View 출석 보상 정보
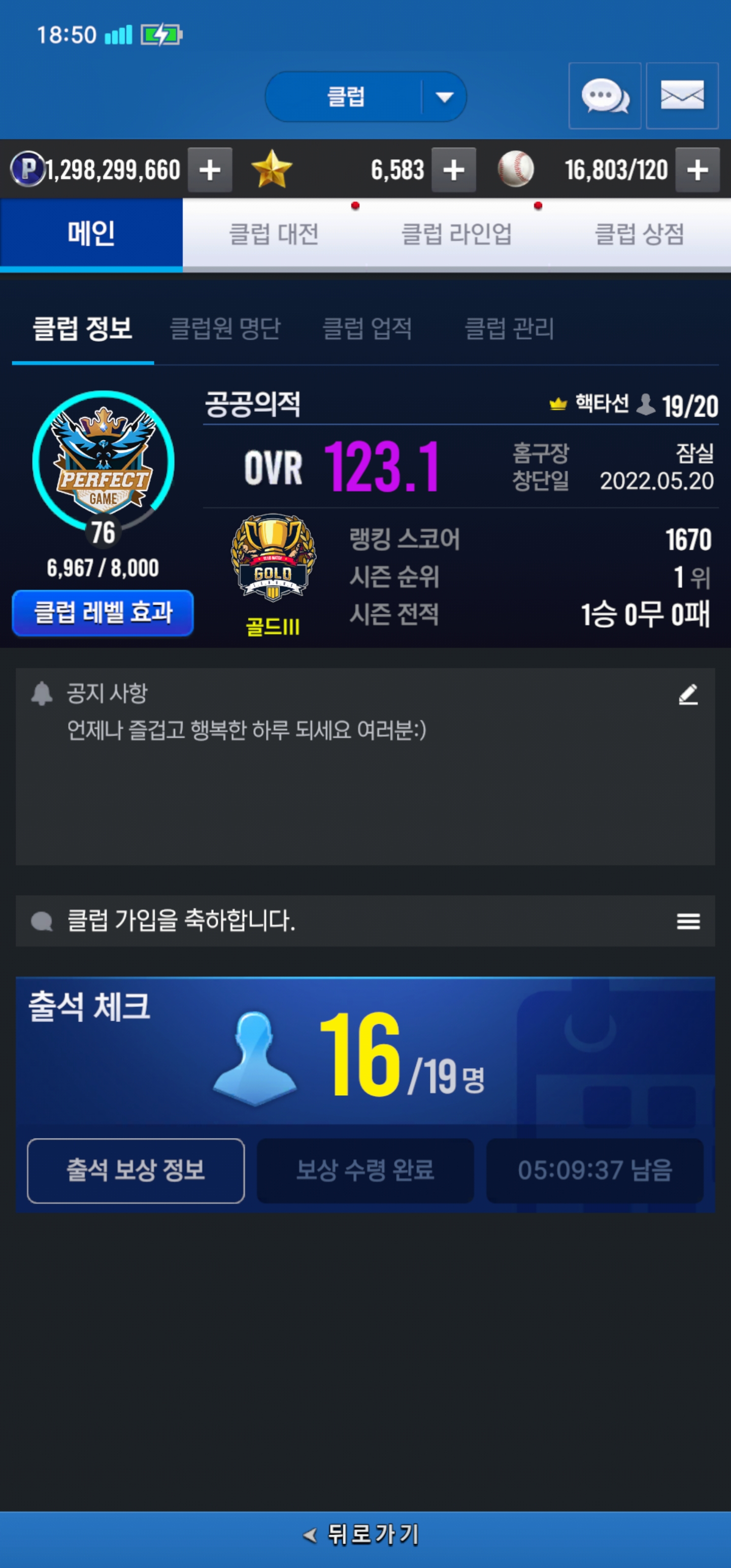This screenshot has width=731, height=1568. tap(136, 1170)
